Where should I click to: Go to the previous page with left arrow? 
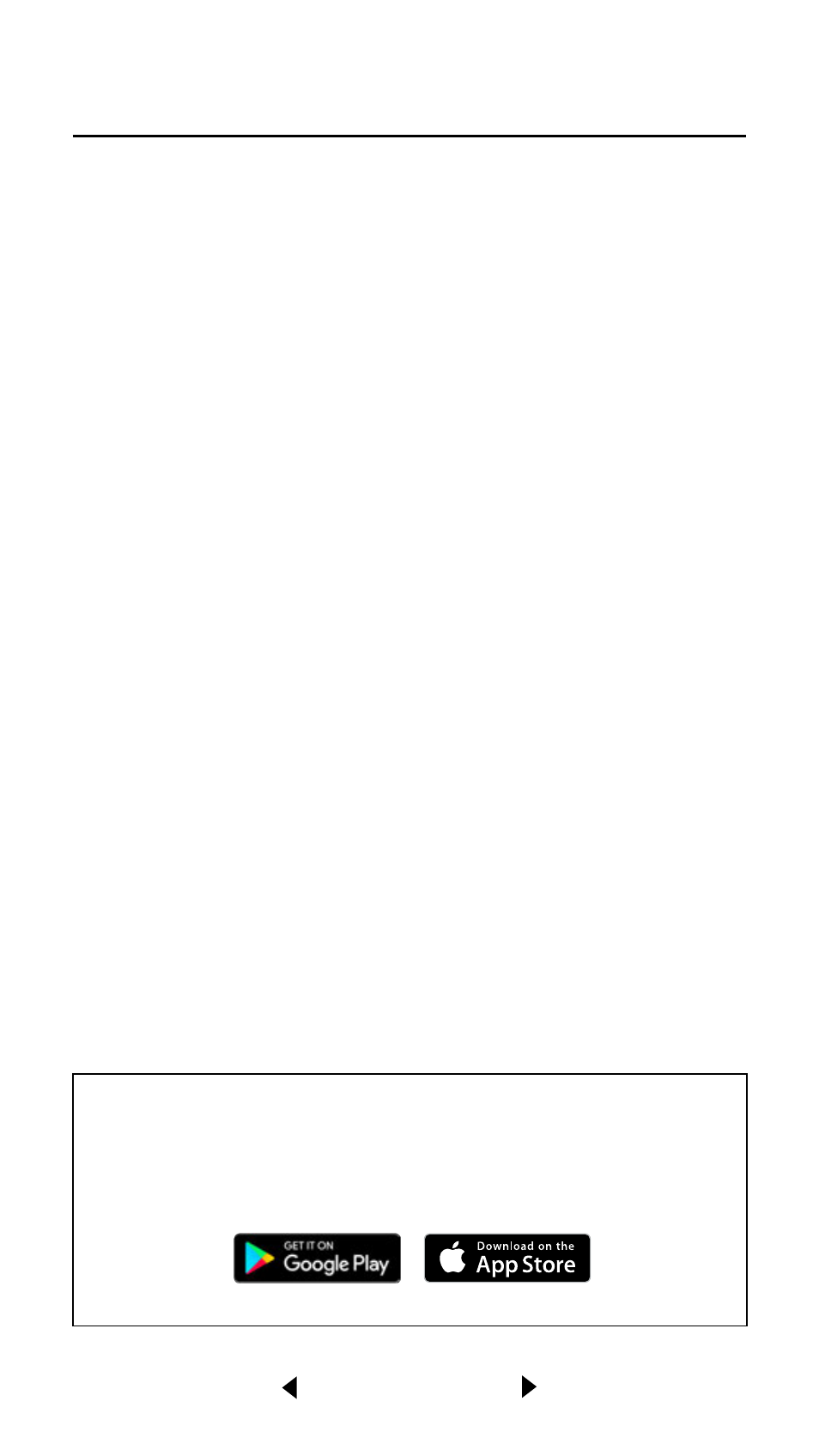click(x=290, y=1387)
